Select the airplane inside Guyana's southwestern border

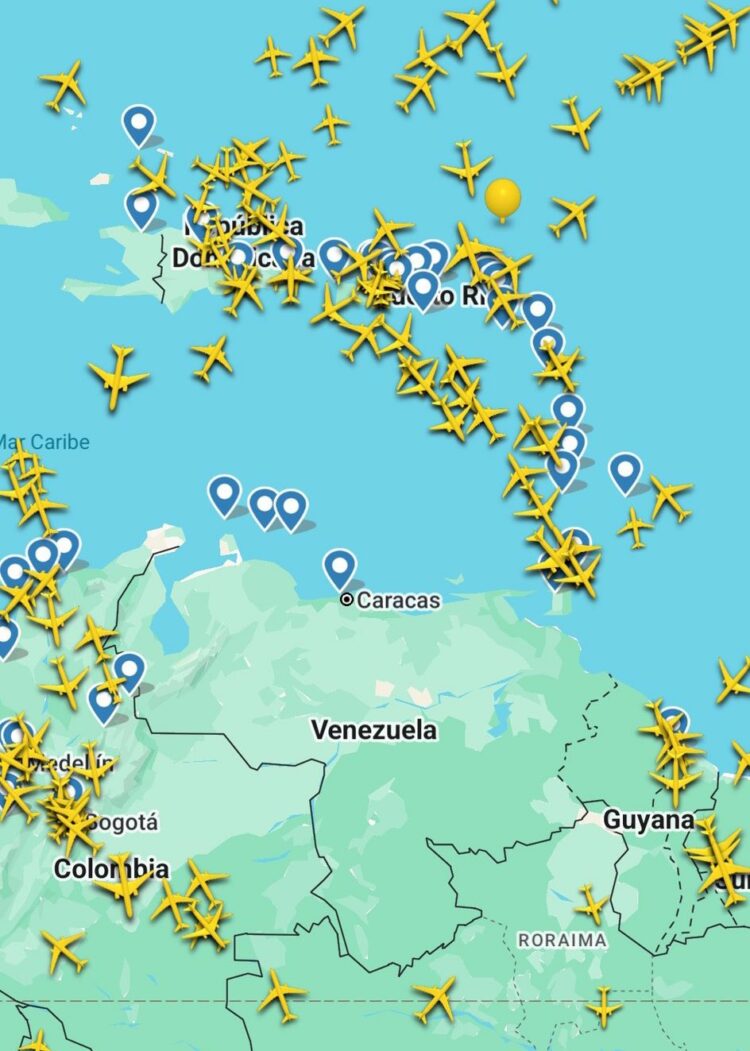point(591,904)
